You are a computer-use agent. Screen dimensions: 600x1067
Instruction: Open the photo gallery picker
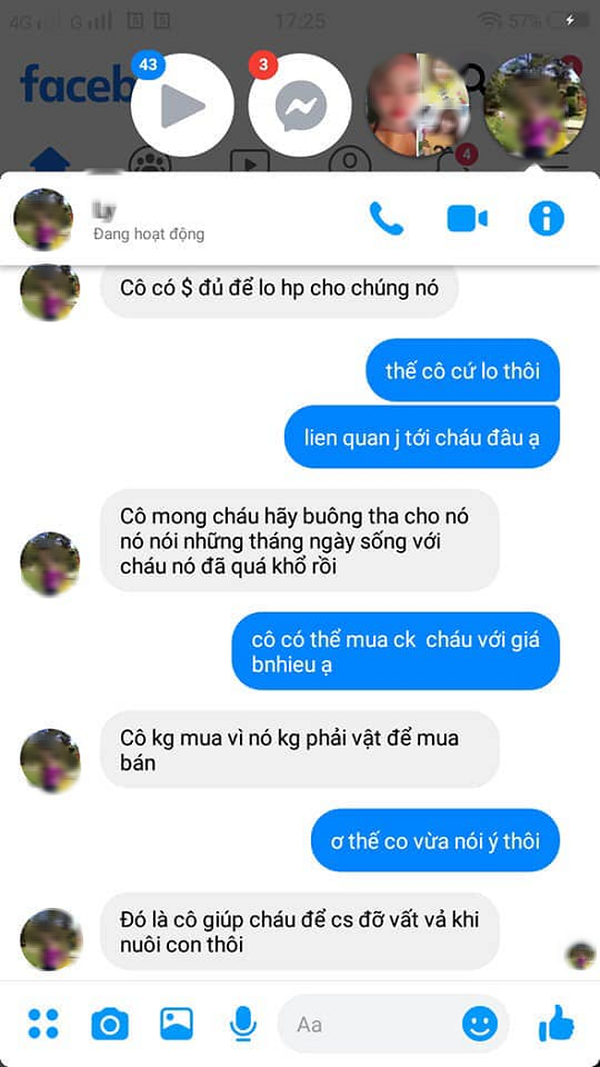tap(176, 1023)
